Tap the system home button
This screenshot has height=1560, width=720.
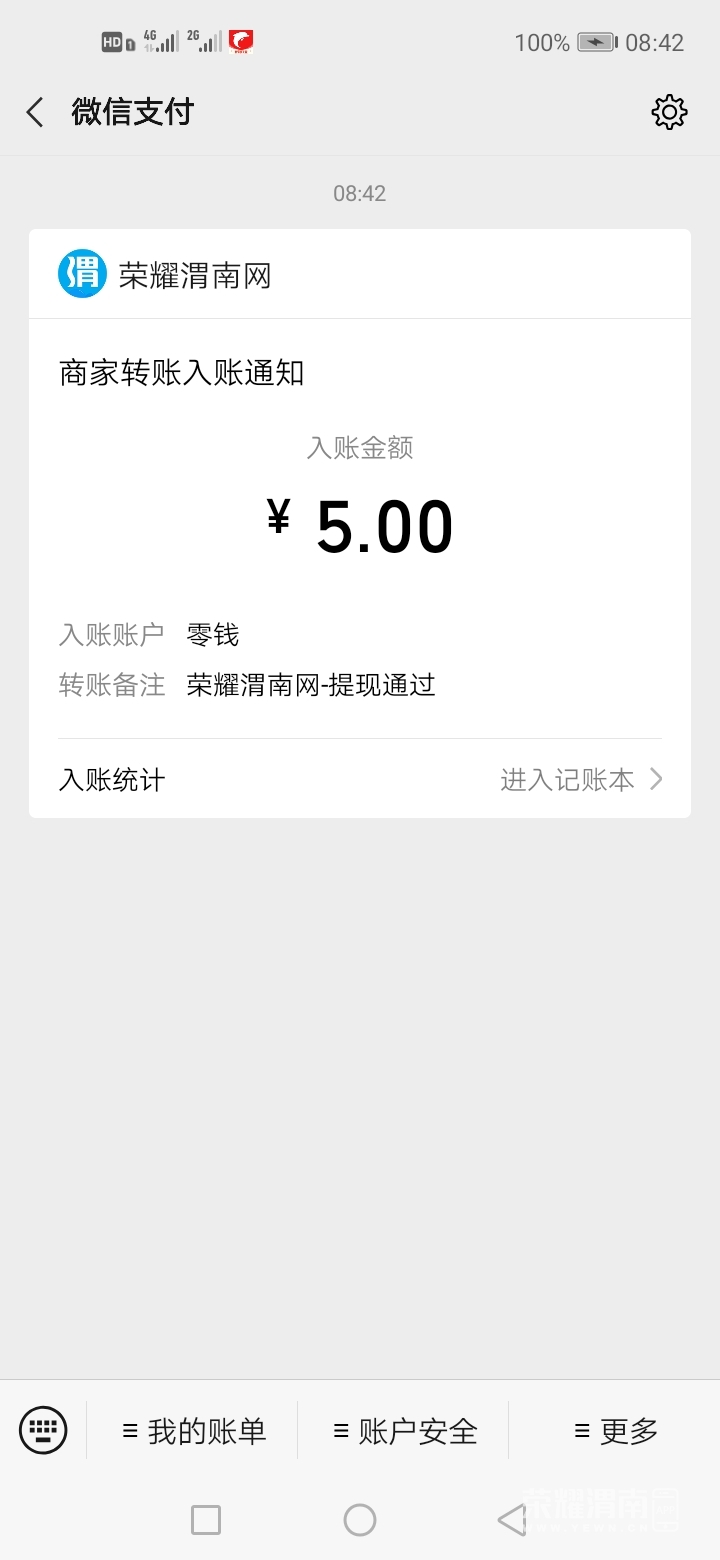pyautogui.click(x=360, y=1520)
